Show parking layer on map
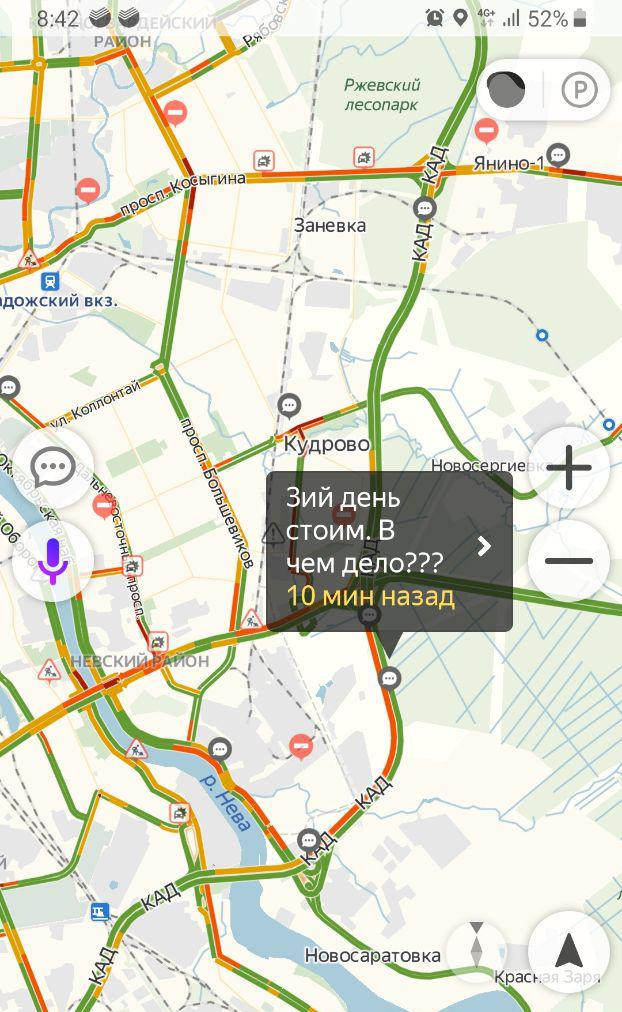 tap(579, 91)
